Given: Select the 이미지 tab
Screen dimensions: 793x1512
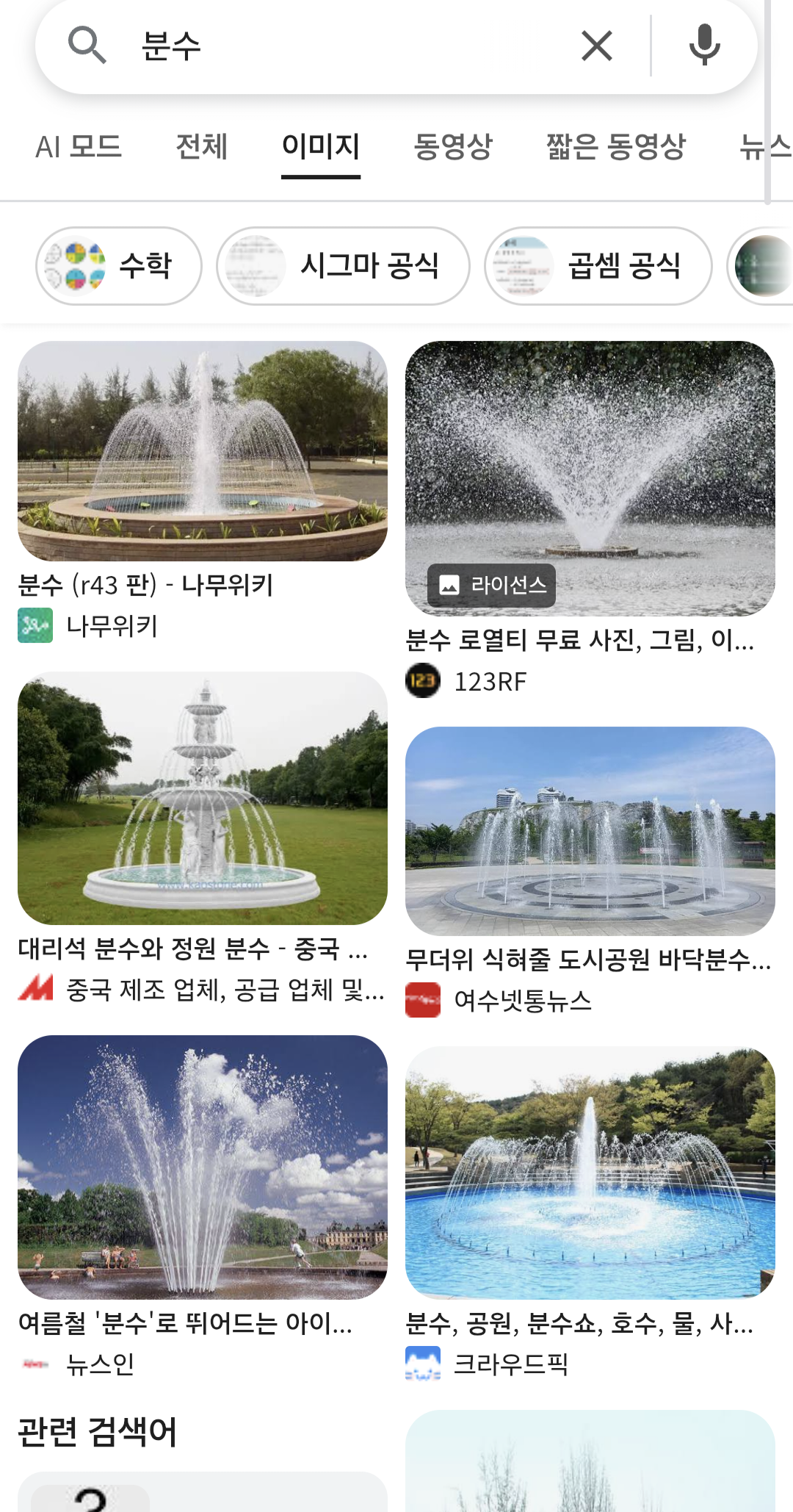Looking at the screenshot, I should coord(321,146).
